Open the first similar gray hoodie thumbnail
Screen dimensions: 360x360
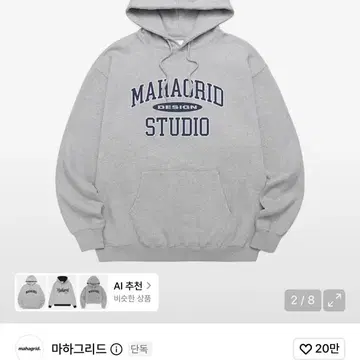coord(31,292)
